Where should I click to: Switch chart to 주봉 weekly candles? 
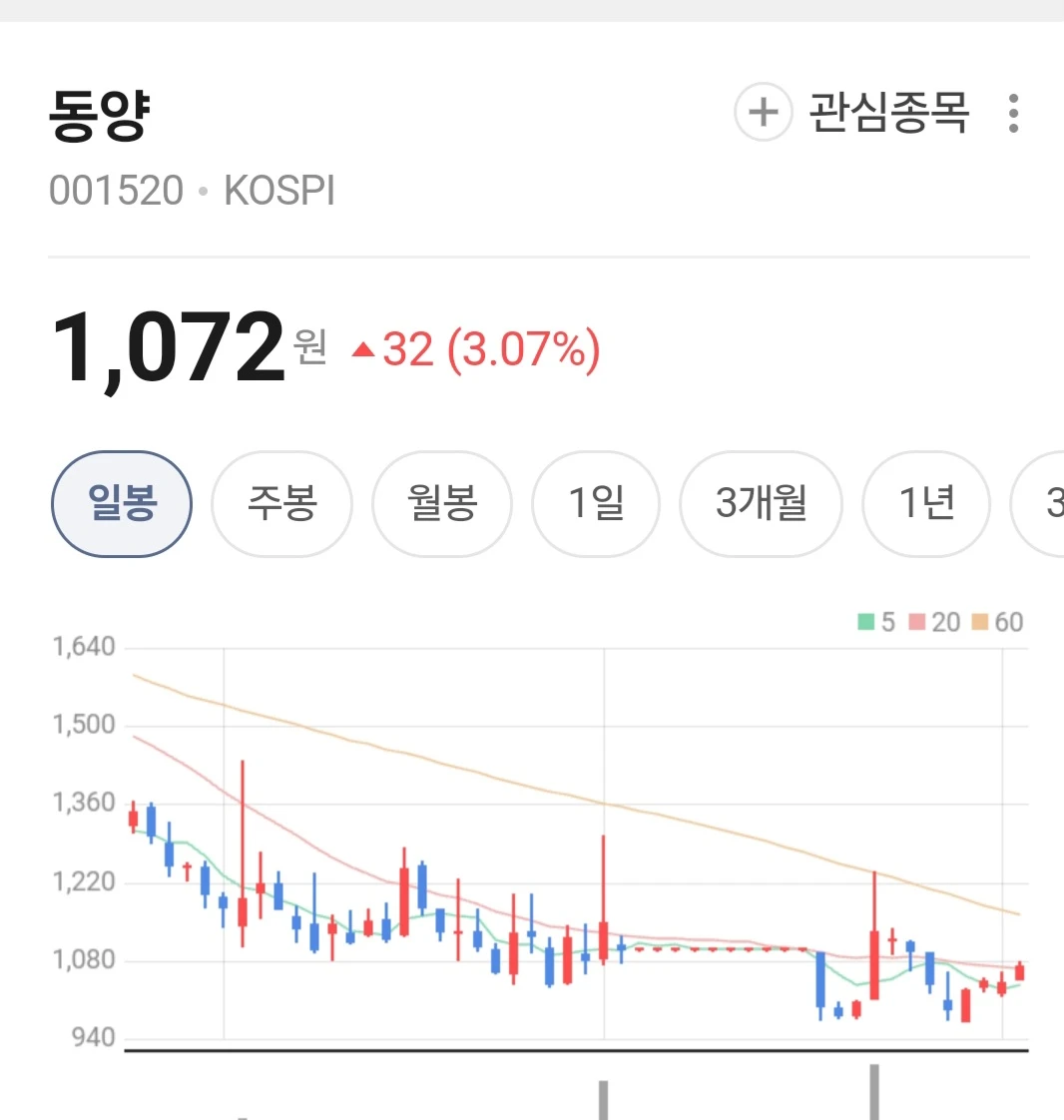pyautogui.click(x=282, y=503)
